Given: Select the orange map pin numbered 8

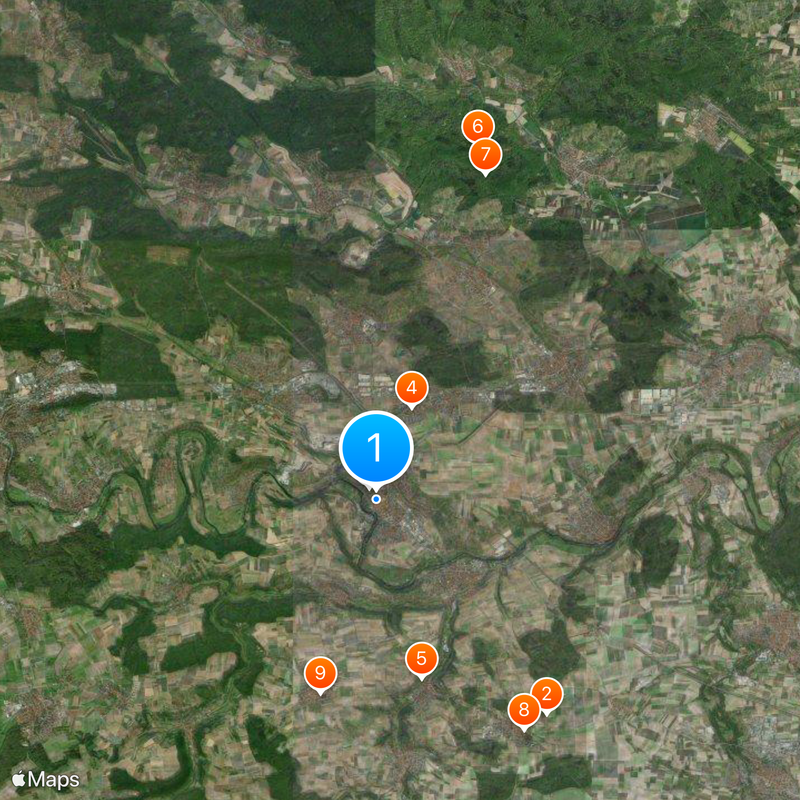Looking at the screenshot, I should pos(523,710).
